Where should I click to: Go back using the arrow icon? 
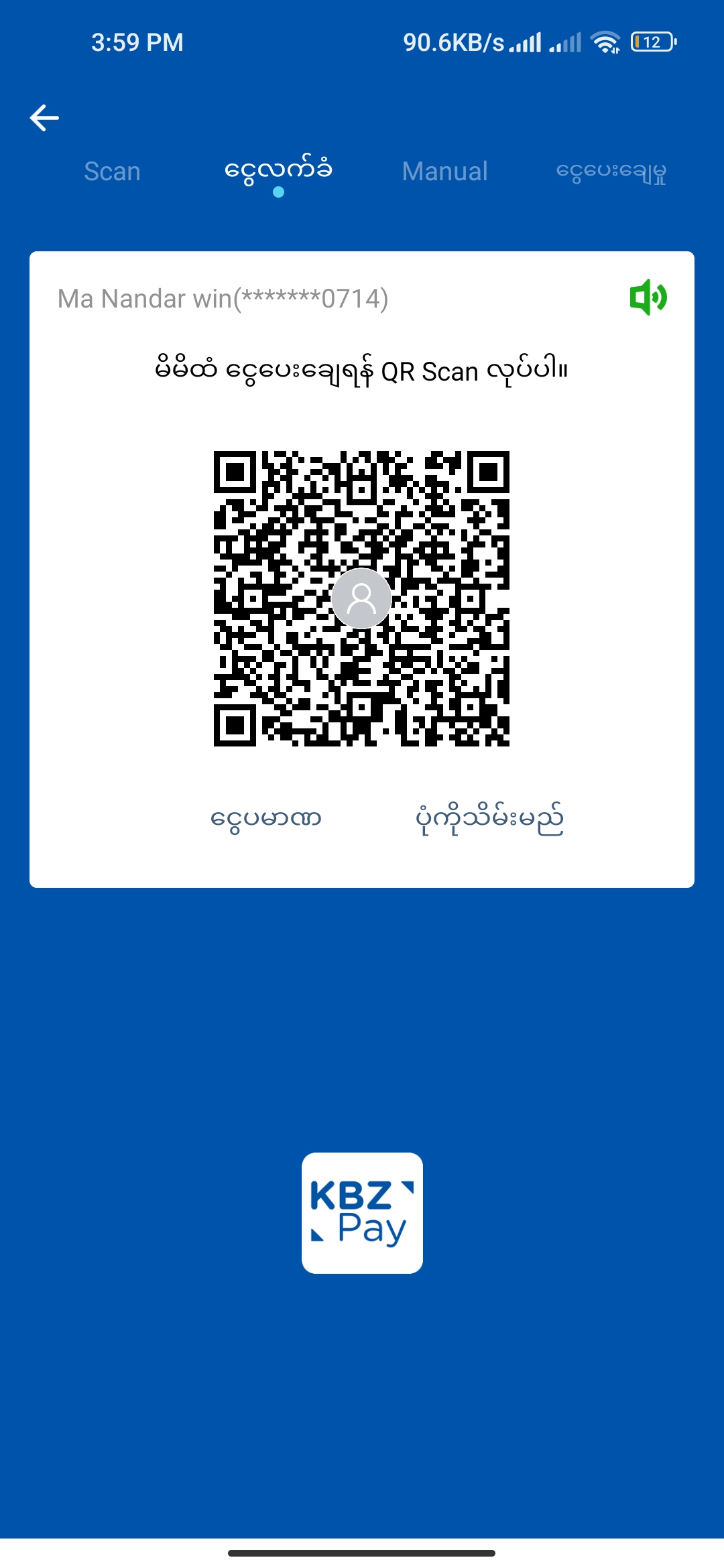(x=44, y=118)
